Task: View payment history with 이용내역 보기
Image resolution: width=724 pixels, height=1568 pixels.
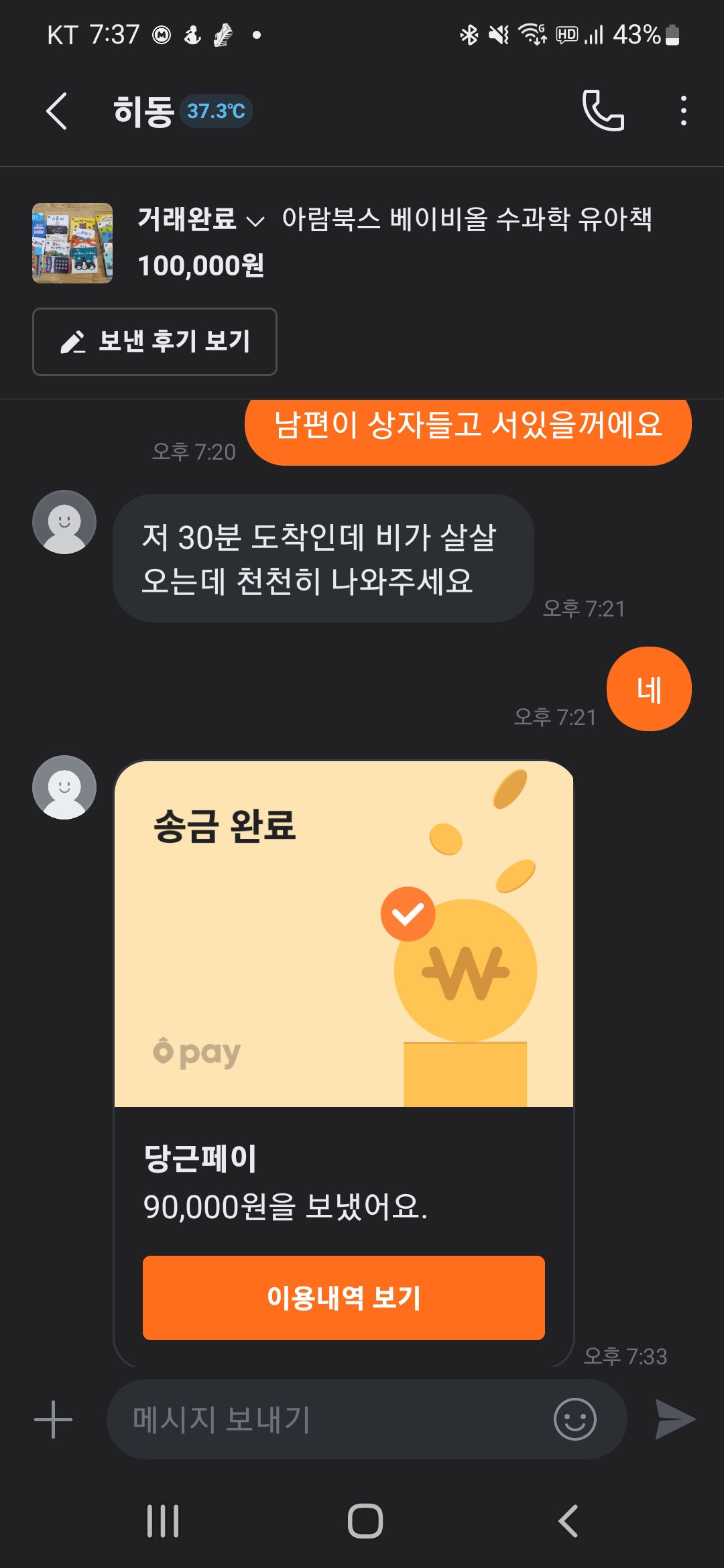Action: point(343,1298)
